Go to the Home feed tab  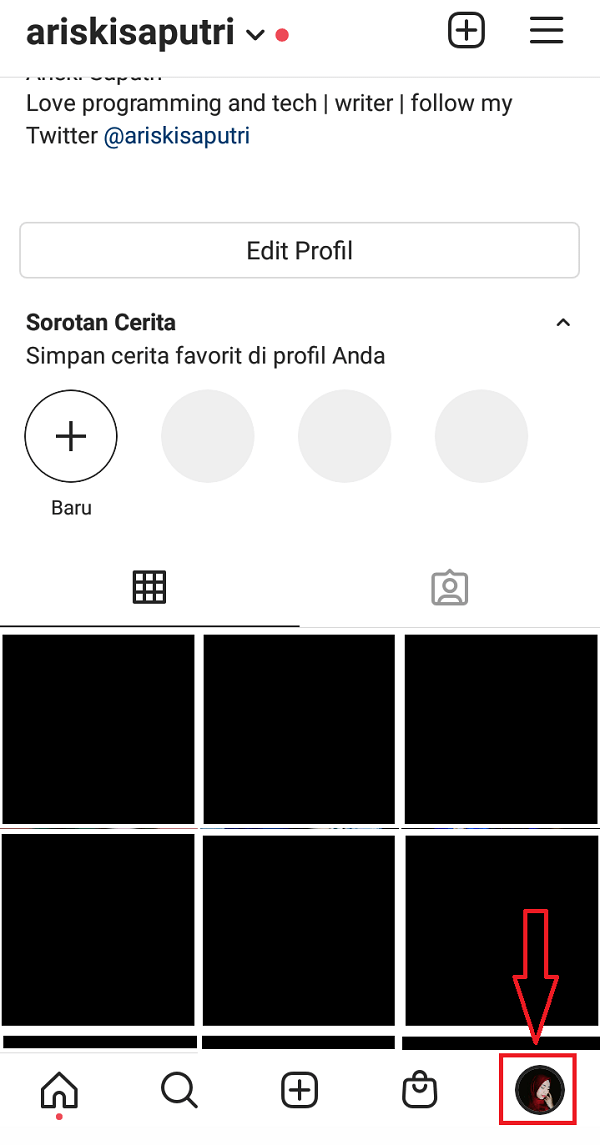[59, 1090]
